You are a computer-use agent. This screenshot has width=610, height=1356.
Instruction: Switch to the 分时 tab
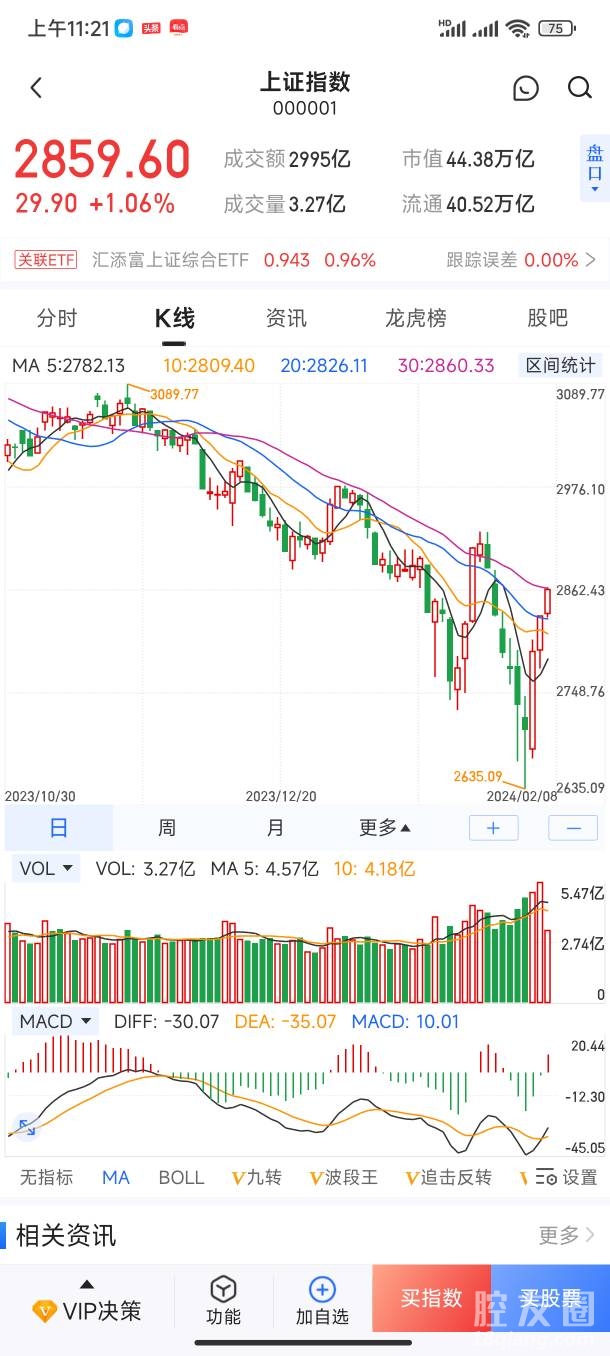point(57,318)
